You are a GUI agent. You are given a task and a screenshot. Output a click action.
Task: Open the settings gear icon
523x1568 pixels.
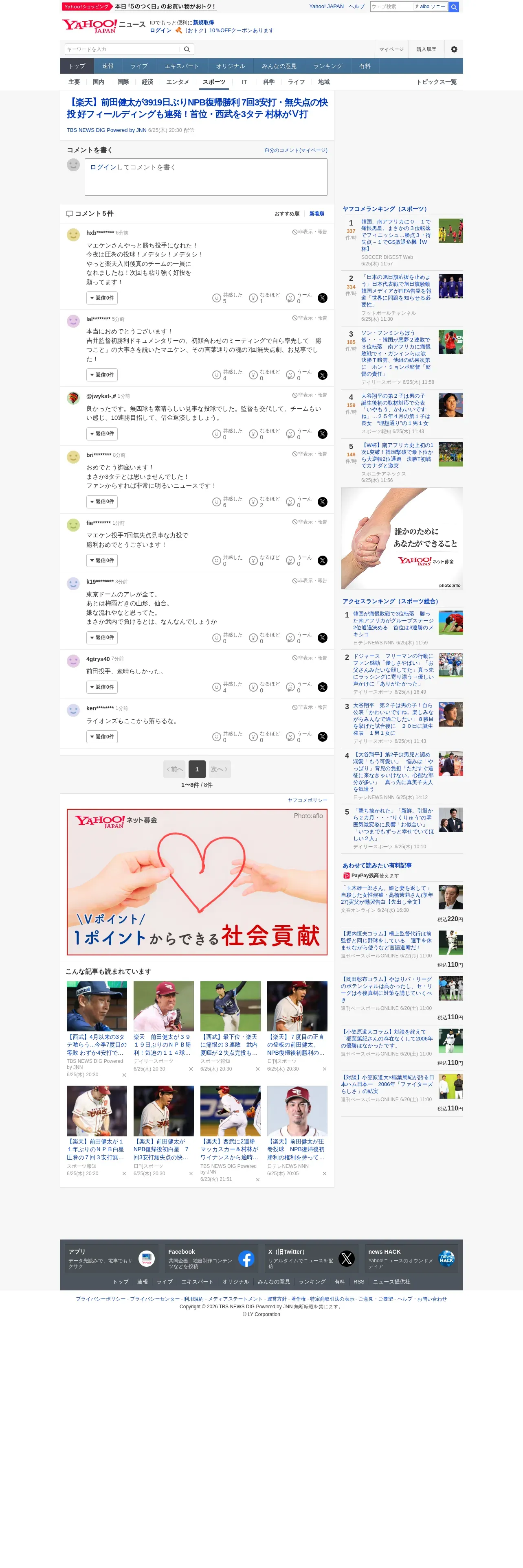[454, 49]
